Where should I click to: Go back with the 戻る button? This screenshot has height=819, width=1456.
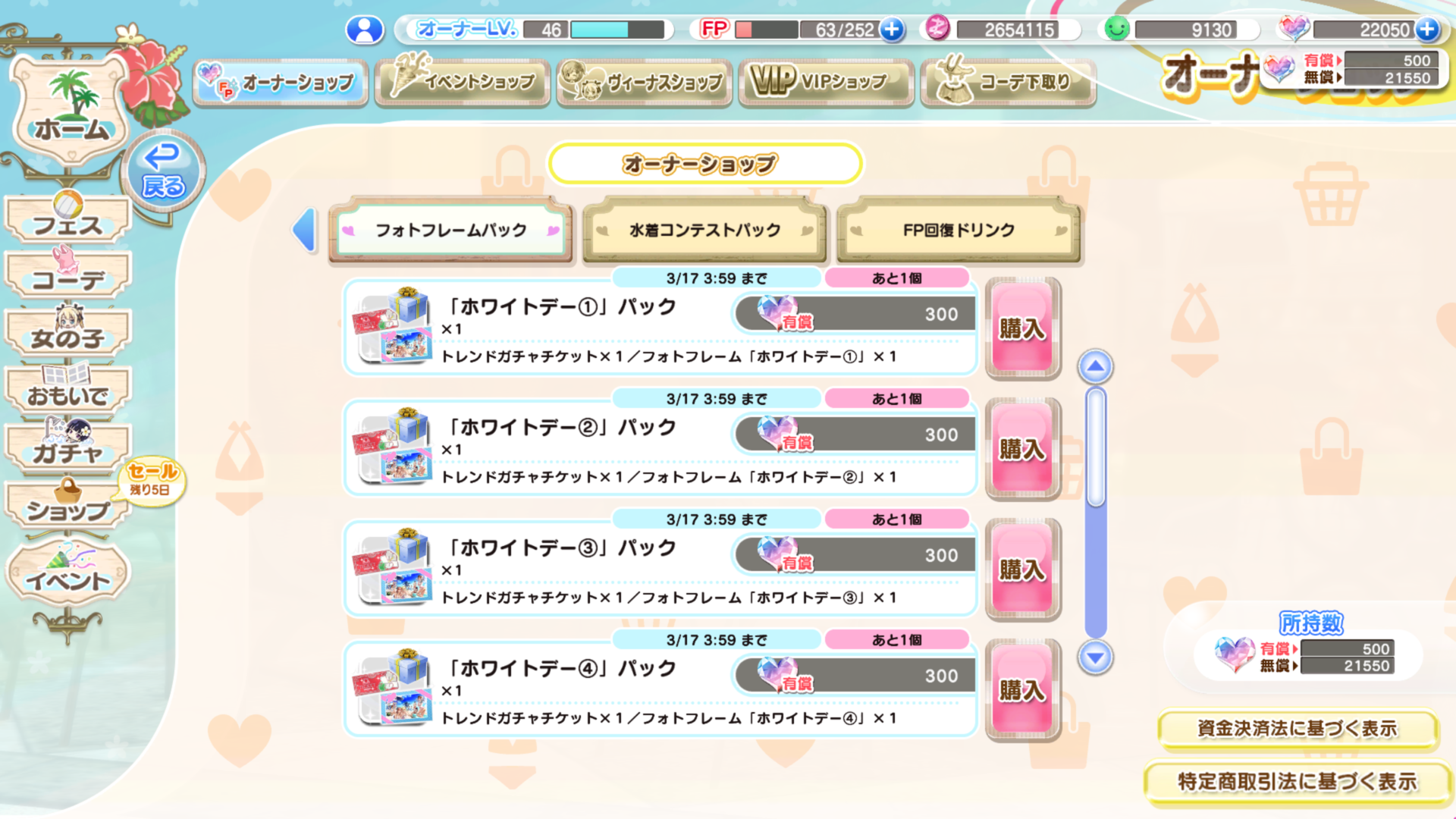tap(163, 171)
